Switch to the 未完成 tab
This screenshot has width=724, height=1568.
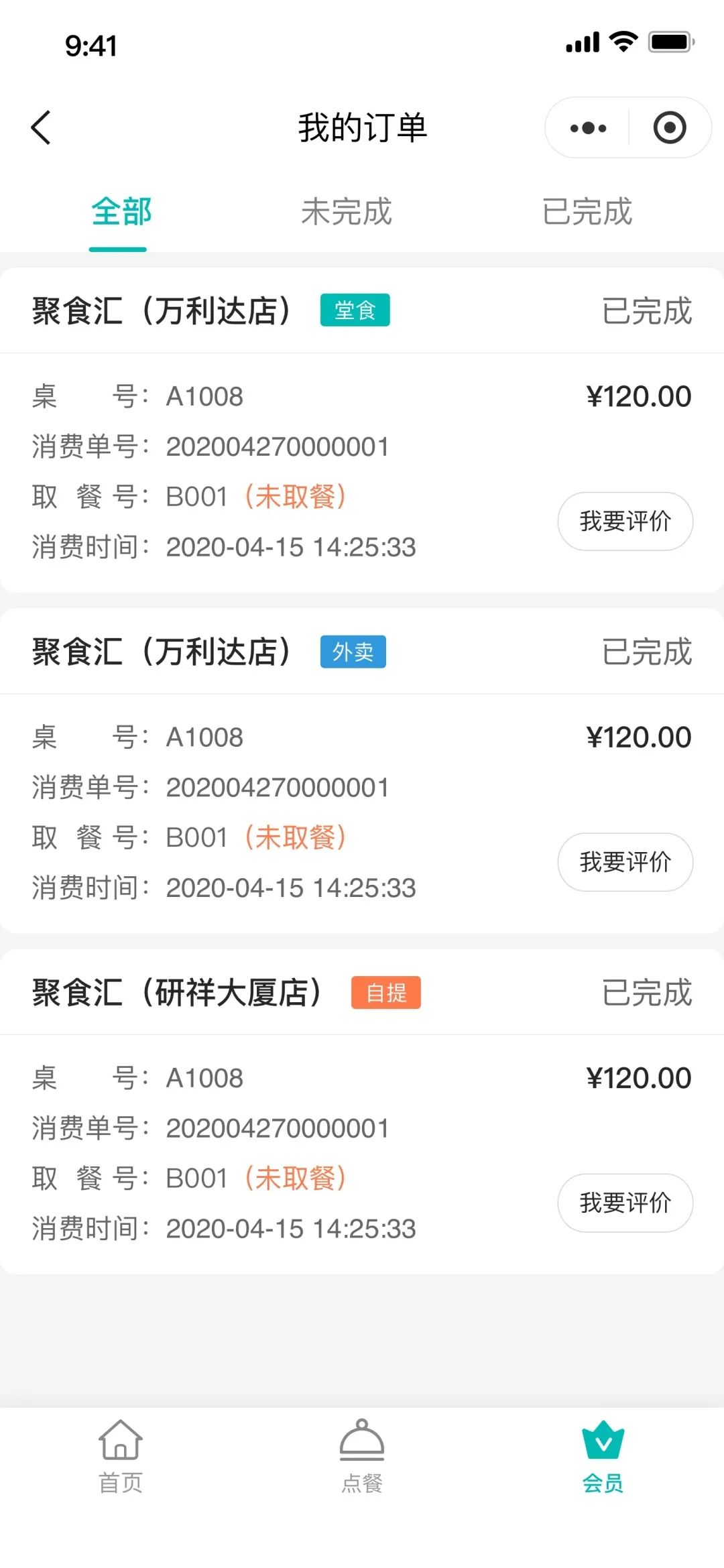point(346,213)
